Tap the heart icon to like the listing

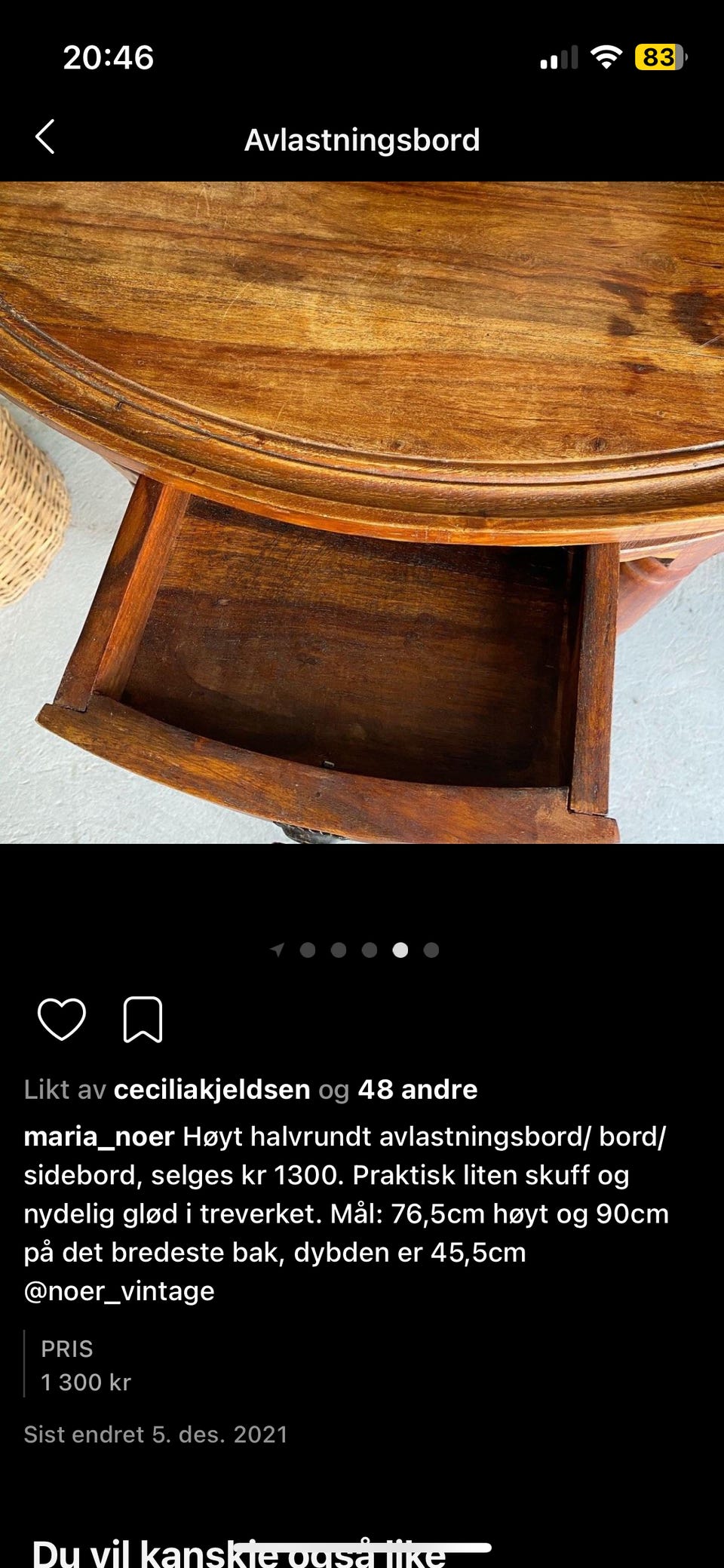[63, 1020]
